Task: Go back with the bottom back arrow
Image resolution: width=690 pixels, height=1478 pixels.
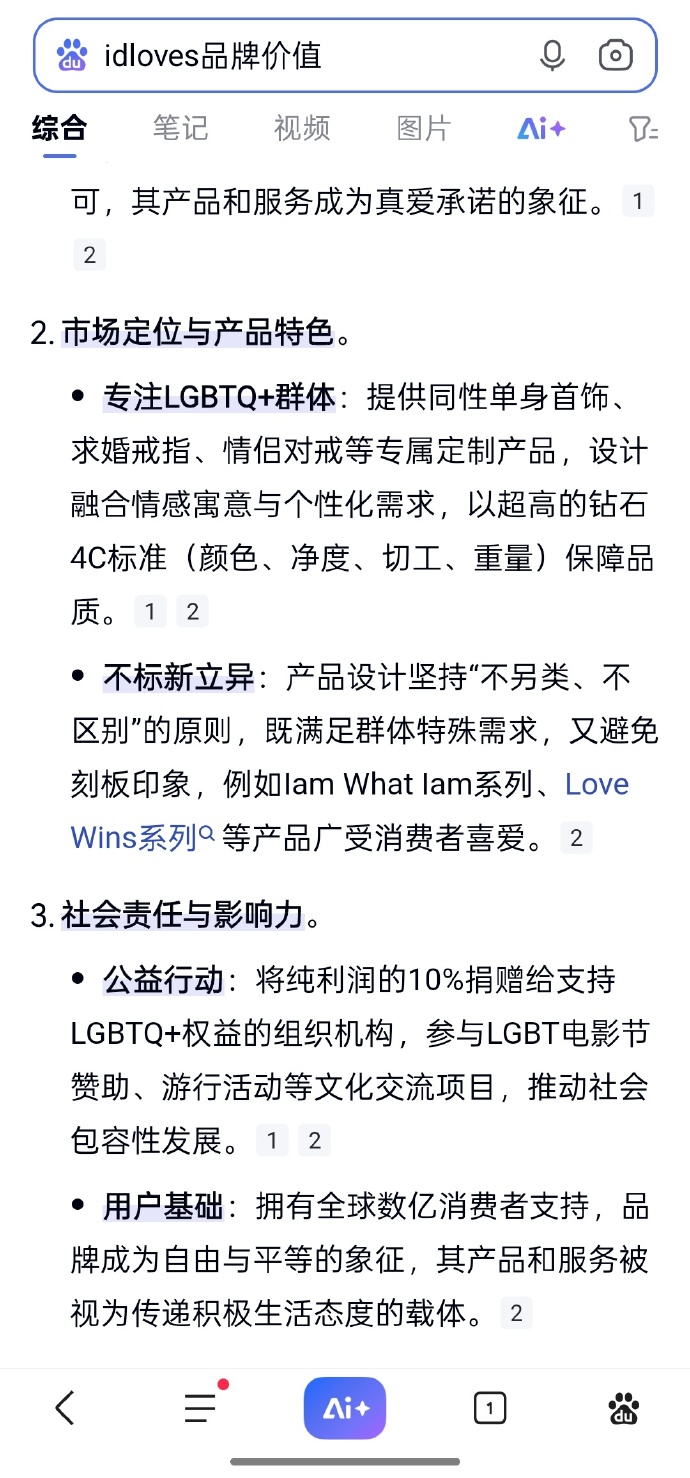Action: (65, 1408)
